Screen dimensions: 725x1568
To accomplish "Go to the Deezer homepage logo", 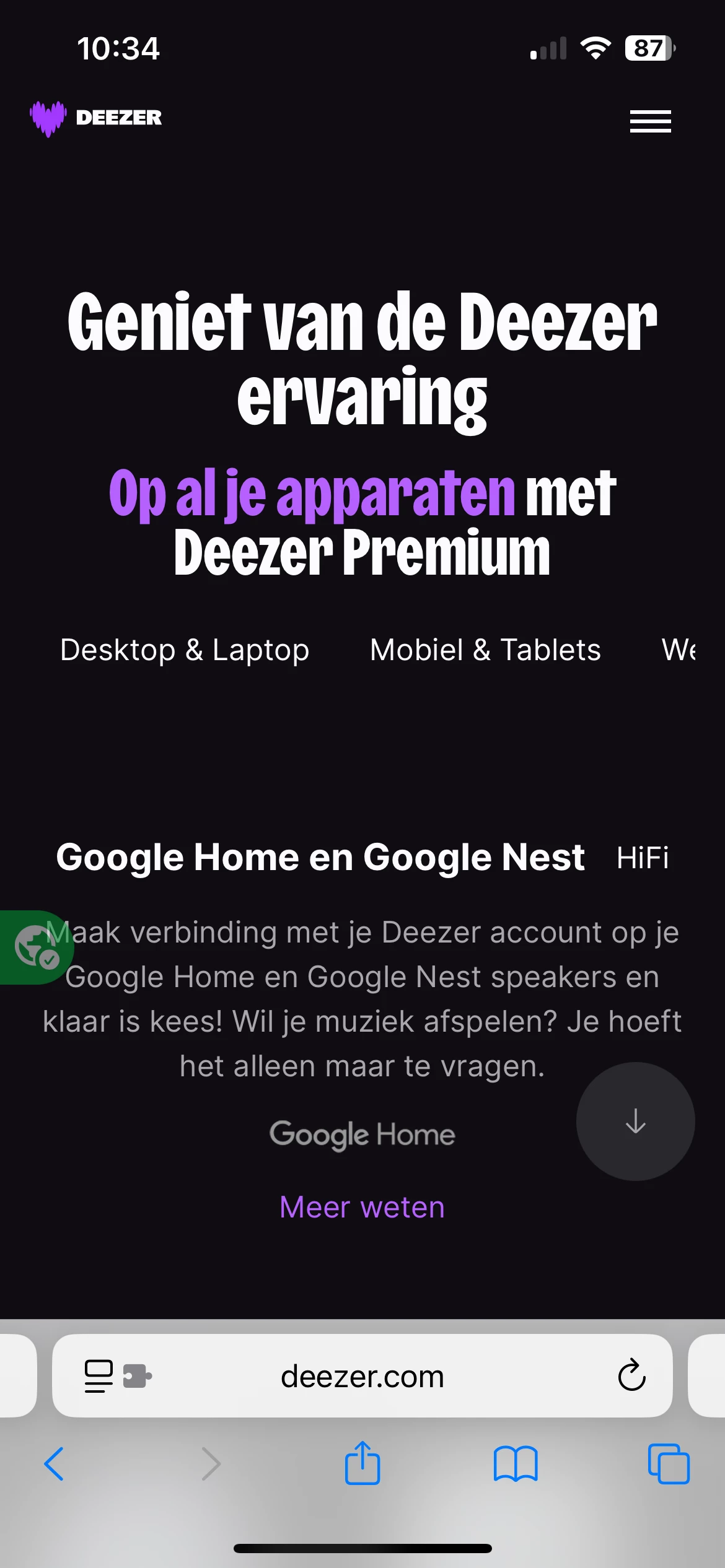I will click(96, 118).
